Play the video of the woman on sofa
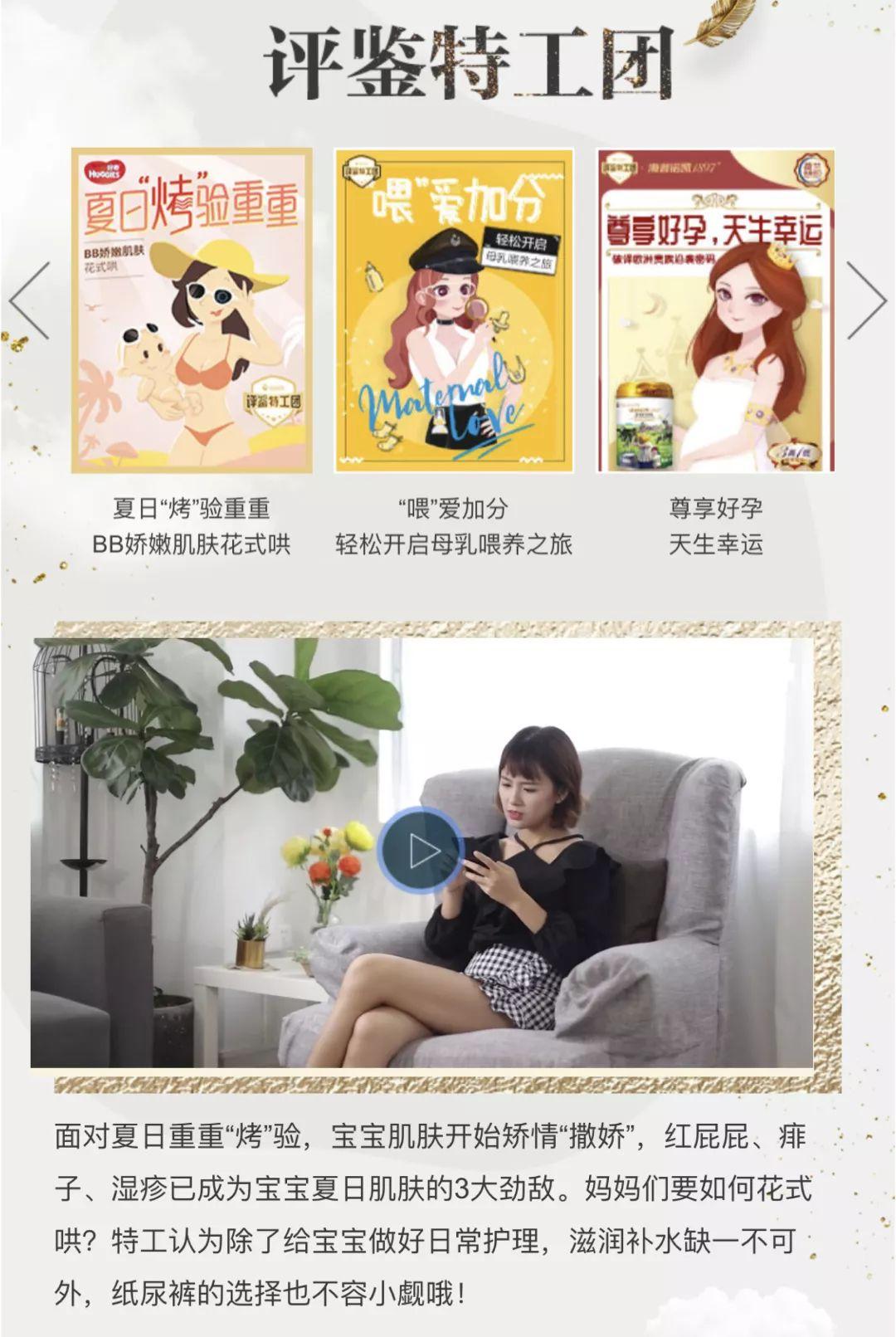 421,851
